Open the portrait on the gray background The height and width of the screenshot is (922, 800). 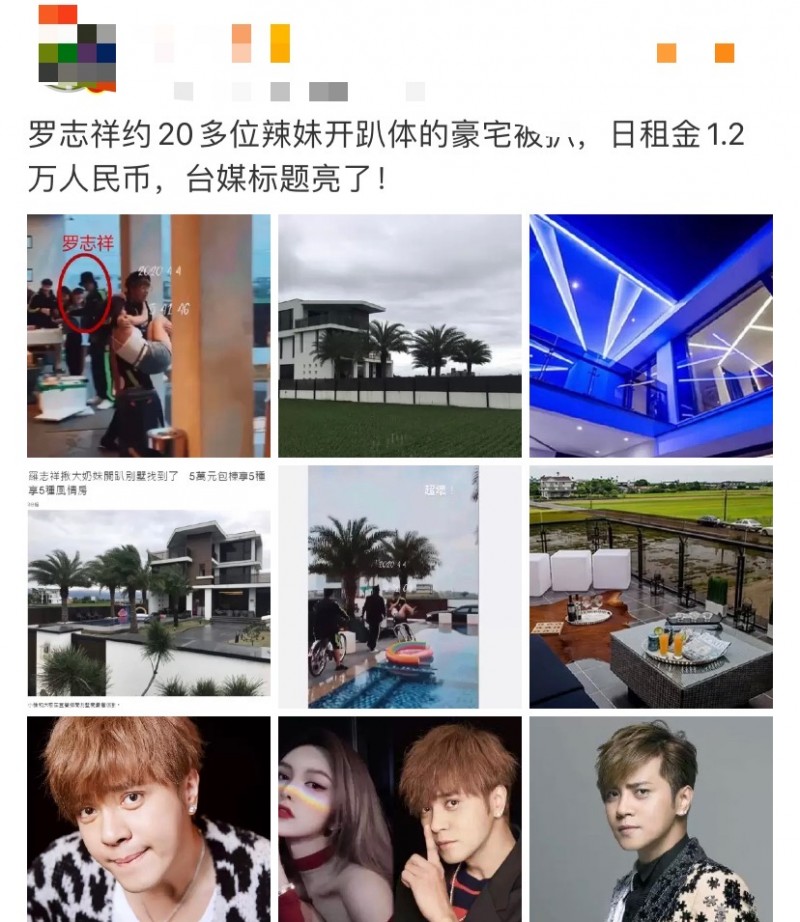650,819
